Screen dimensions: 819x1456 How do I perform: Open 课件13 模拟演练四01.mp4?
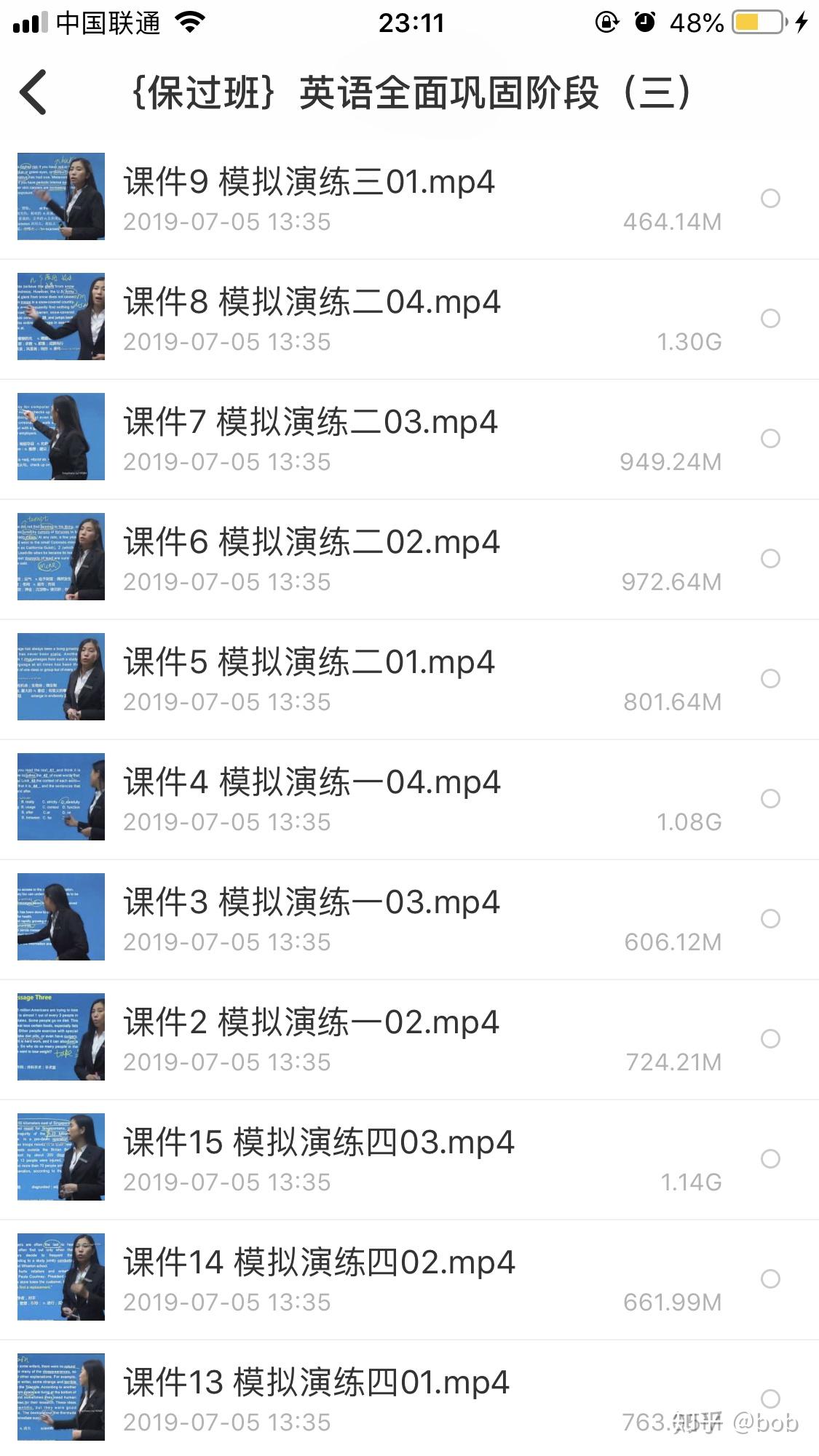coord(316,1383)
